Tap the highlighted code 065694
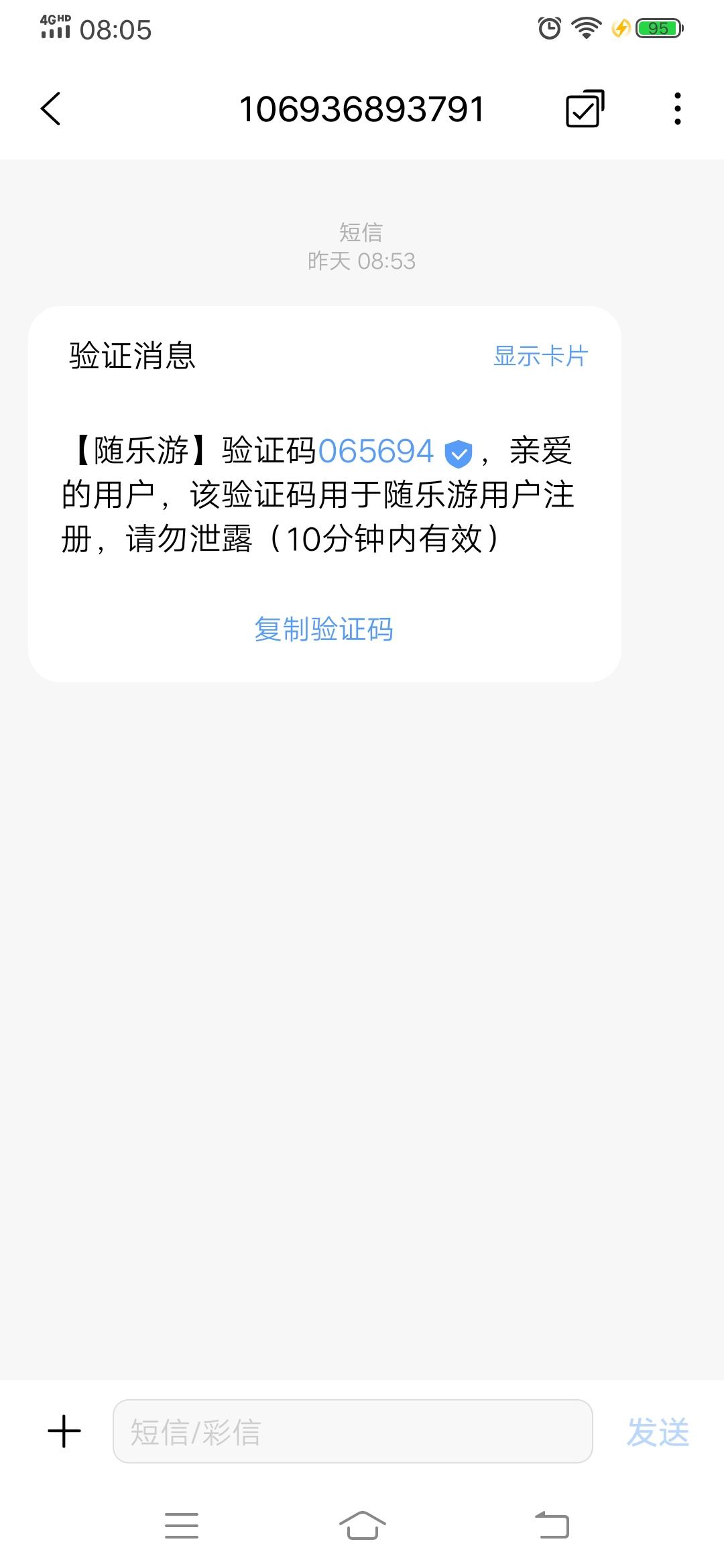The height and width of the screenshot is (1568, 724). (376, 451)
